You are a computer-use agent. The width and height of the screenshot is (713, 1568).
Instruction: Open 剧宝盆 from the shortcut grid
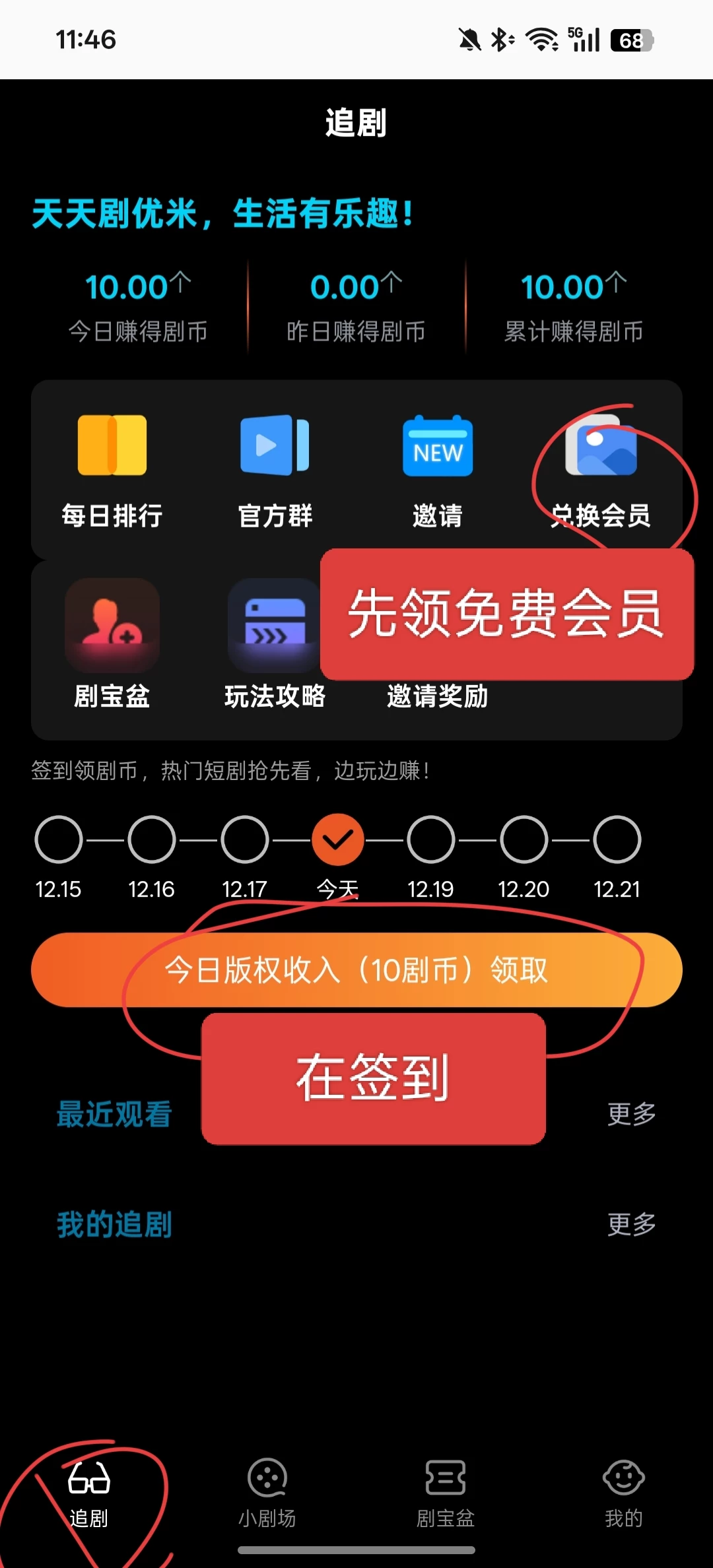pyautogui.click(x=112, y=643)
